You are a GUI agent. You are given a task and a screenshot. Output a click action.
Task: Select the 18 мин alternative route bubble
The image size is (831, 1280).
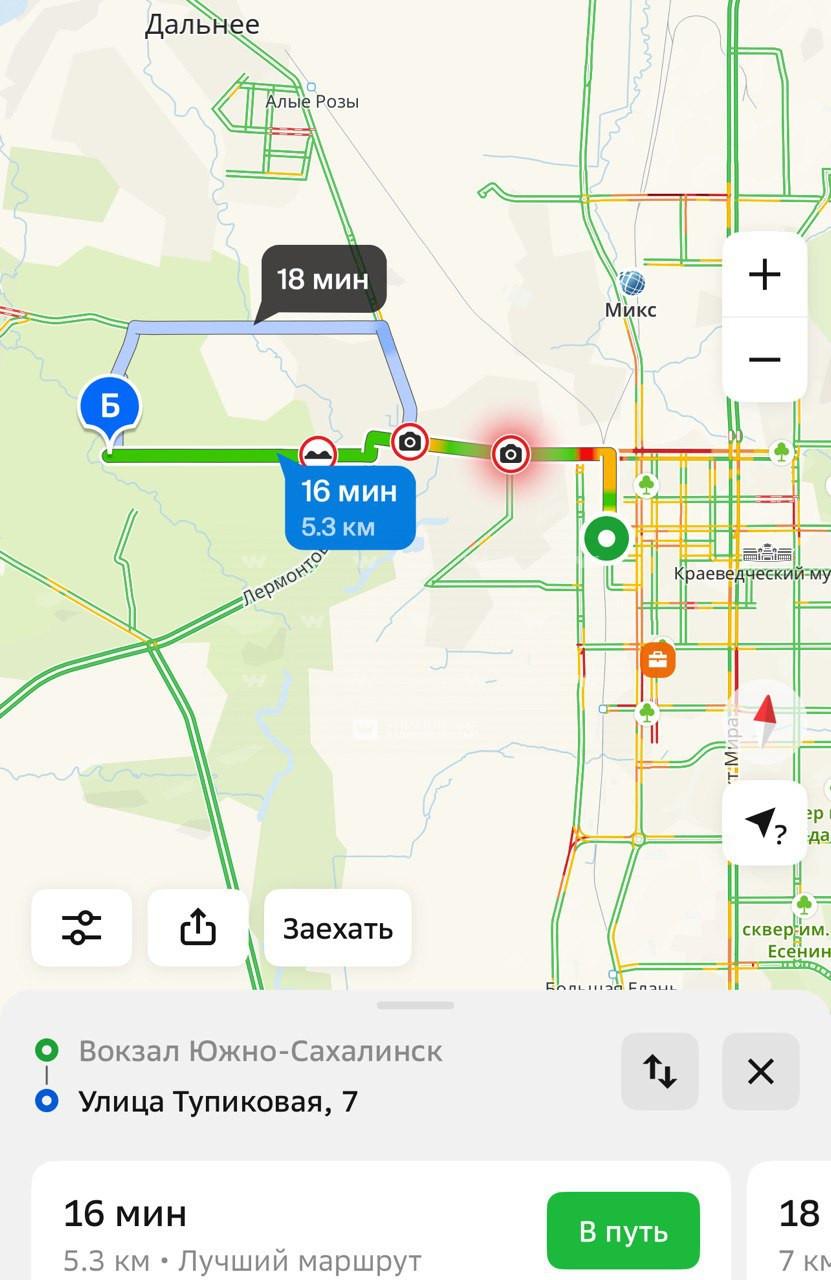click(x=323, y=279)
